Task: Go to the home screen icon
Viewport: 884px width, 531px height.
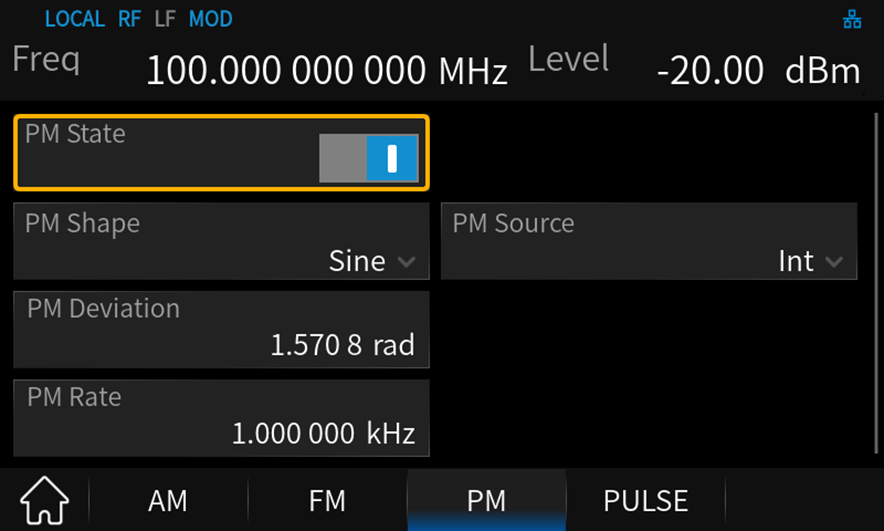Action: [x=45, y=499]
